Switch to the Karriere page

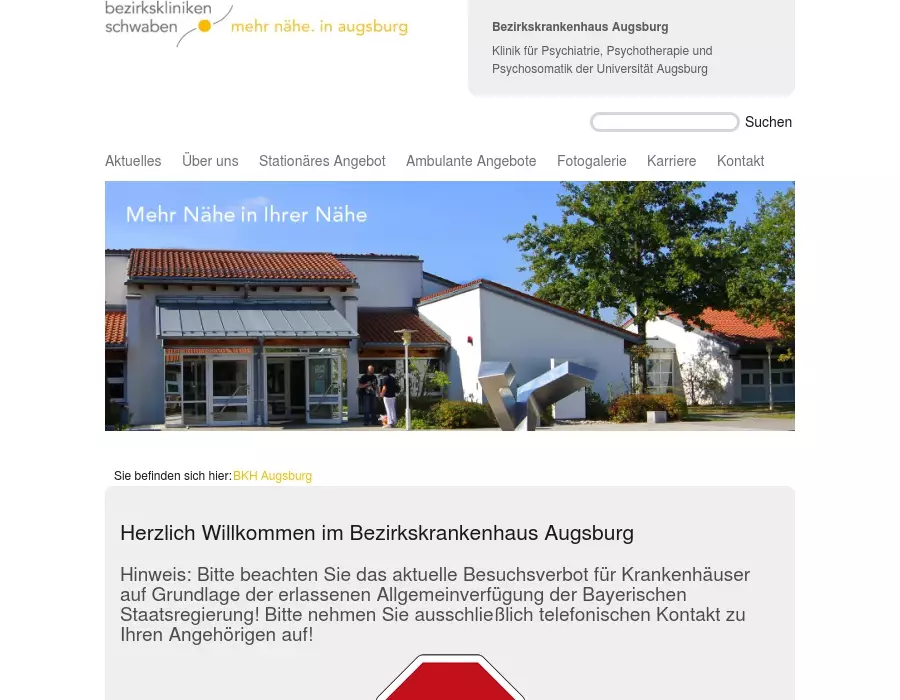(x=671, y=161)
